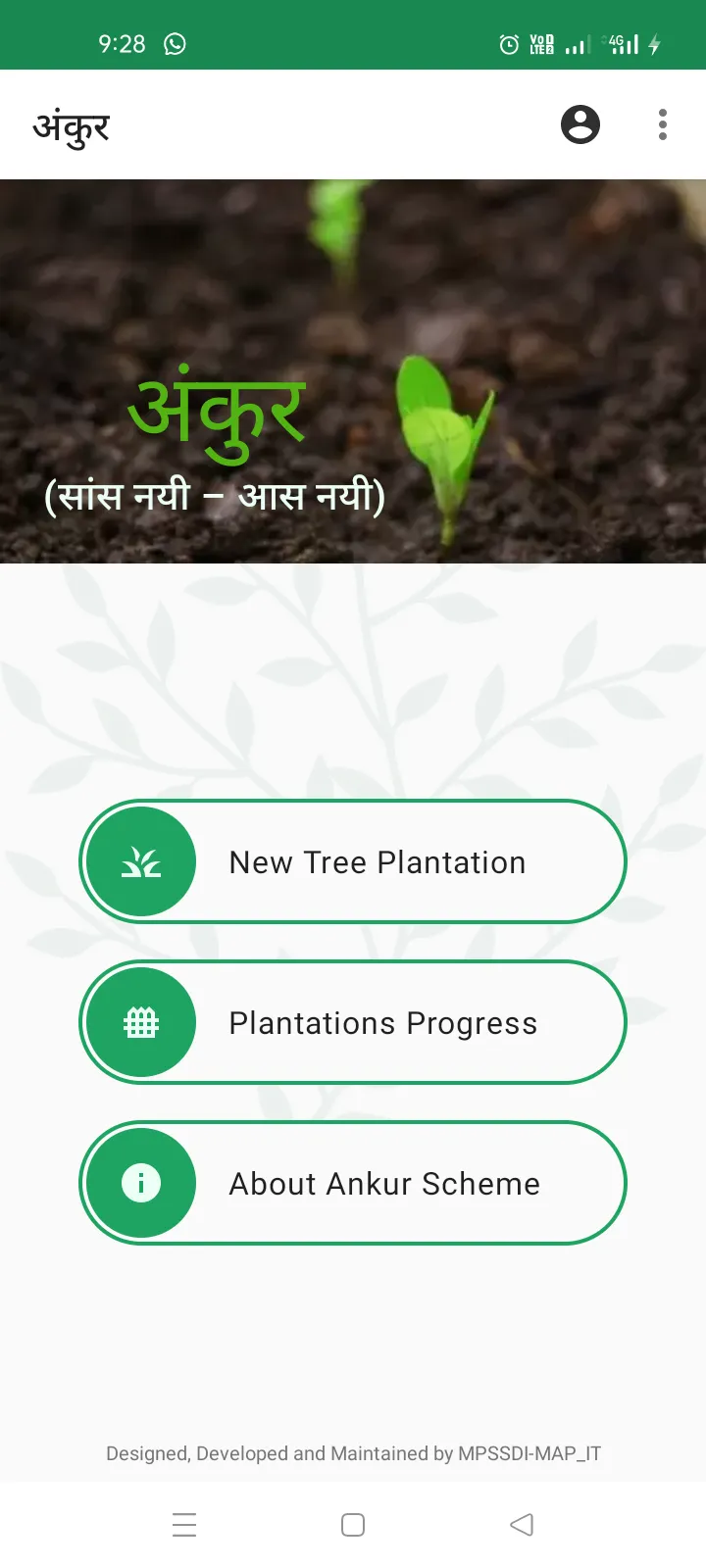The image size is (706, 1568).
Task: Click the alarm clock status bar icon
Action: point(507,44)
